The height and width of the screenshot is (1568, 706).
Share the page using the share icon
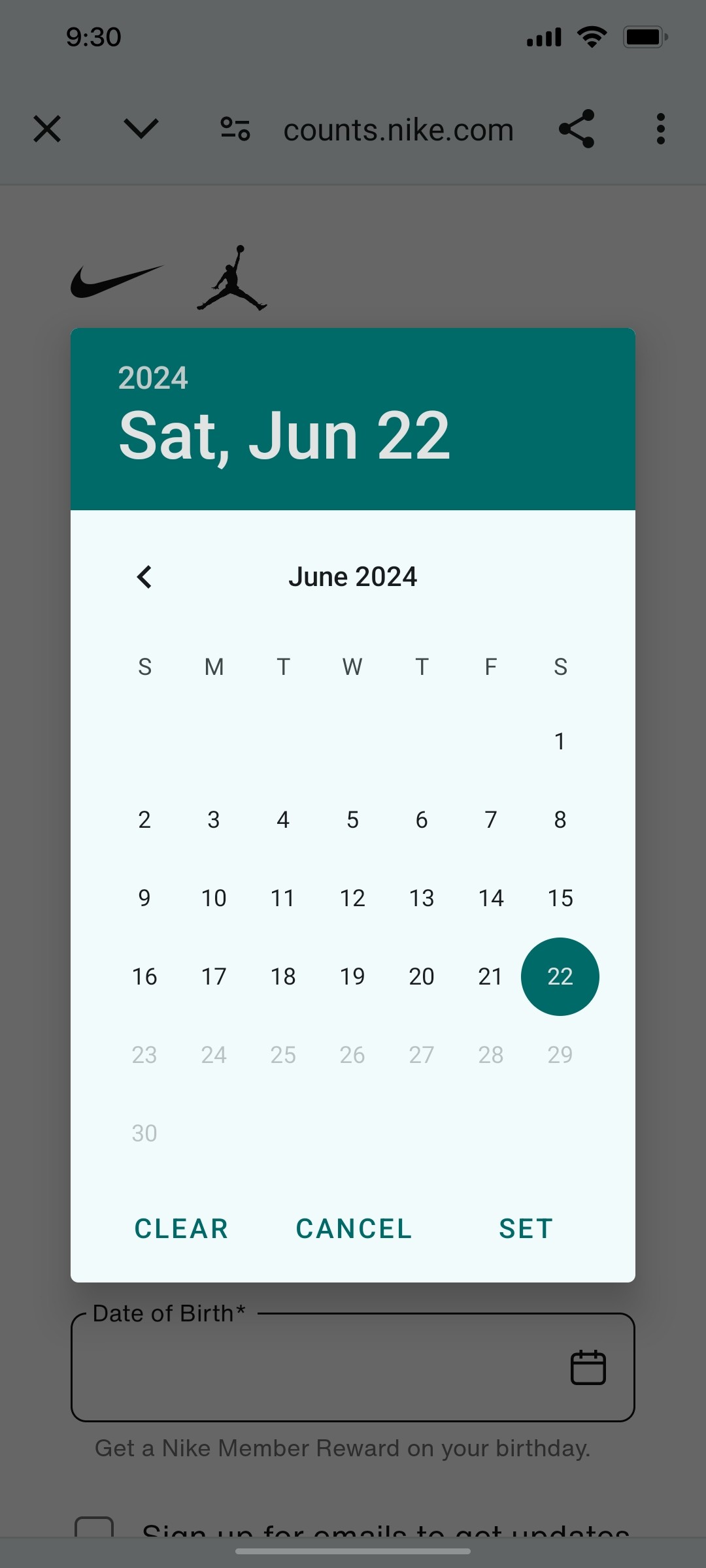pos(578,129)
